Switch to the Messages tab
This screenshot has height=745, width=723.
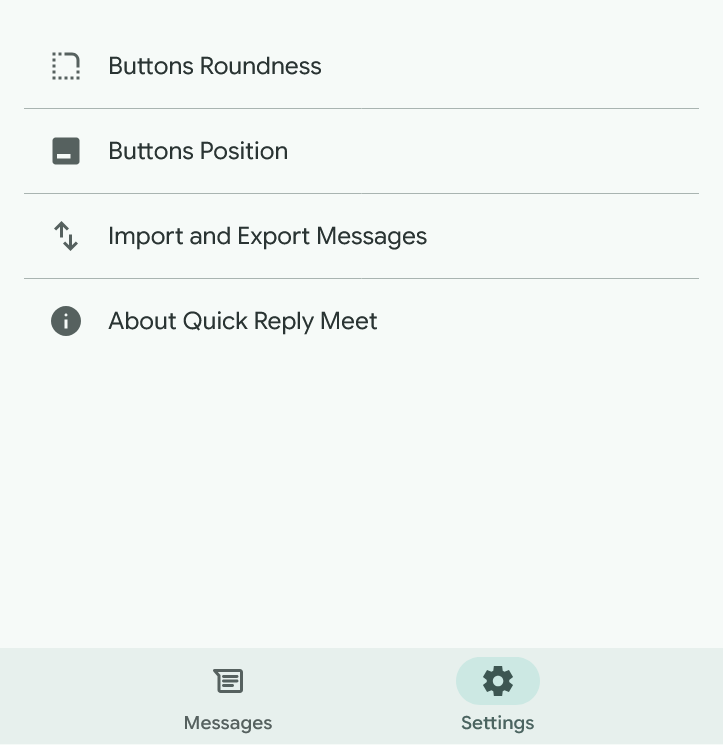[x=227, y=696]
